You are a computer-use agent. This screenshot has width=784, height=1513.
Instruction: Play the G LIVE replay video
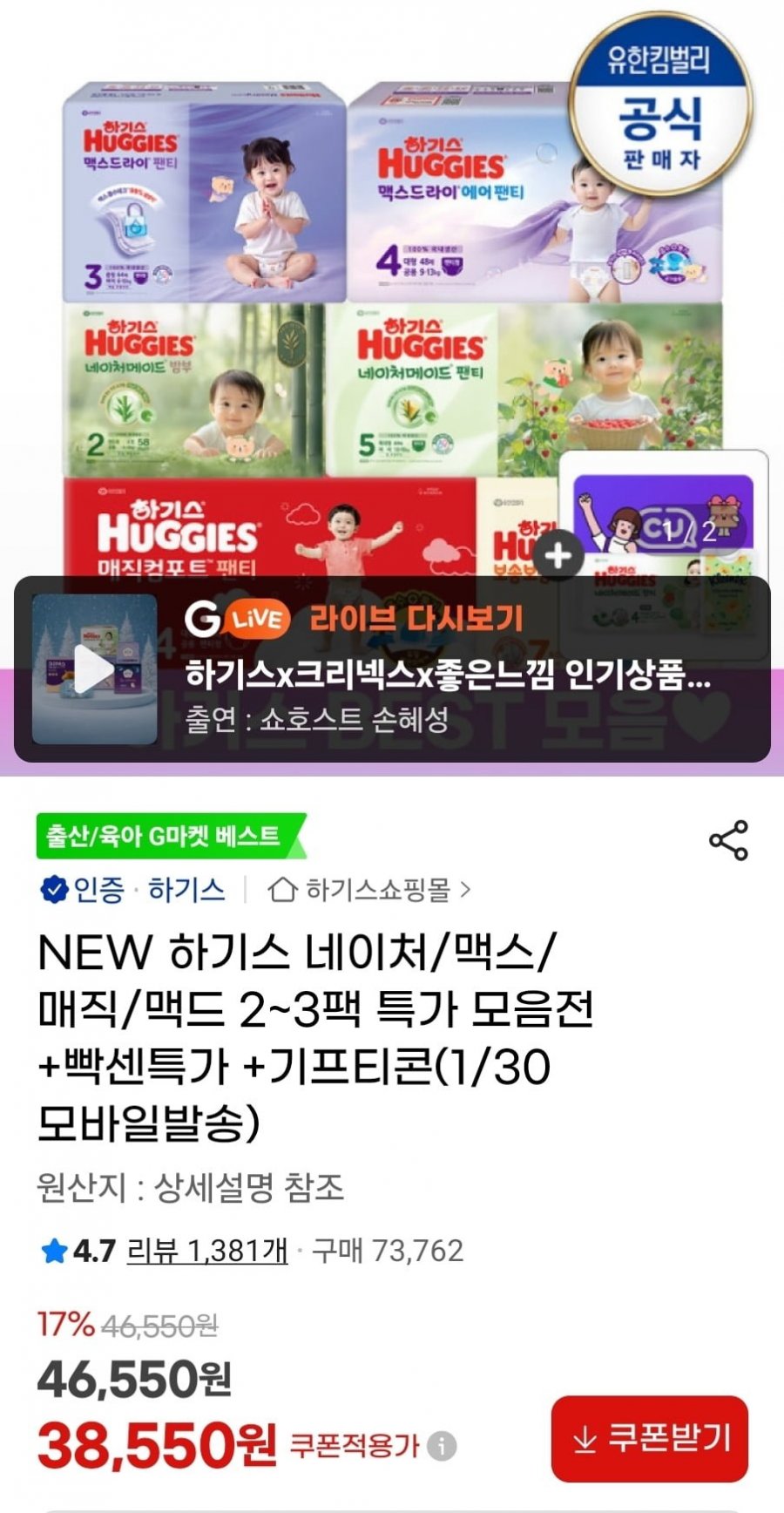pos(94,669)
